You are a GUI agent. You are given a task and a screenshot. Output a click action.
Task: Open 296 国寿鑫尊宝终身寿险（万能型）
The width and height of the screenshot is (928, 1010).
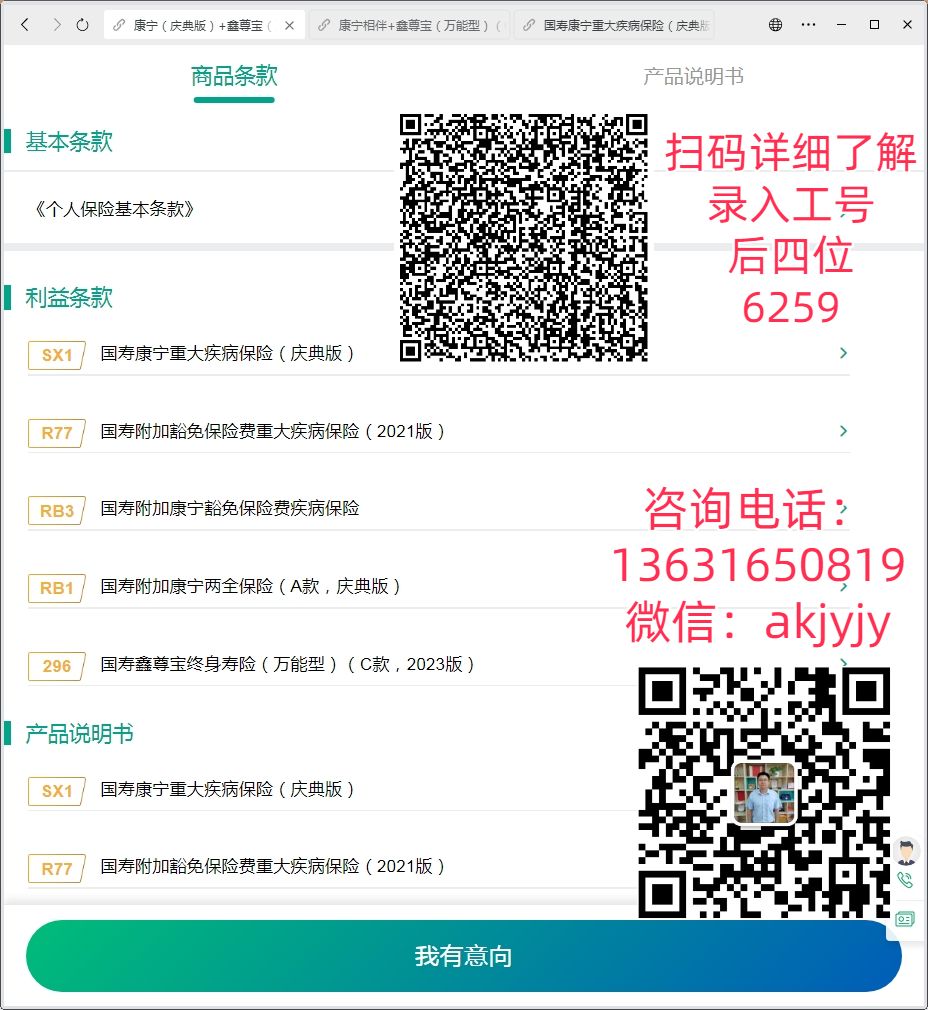tap(287, 665)
